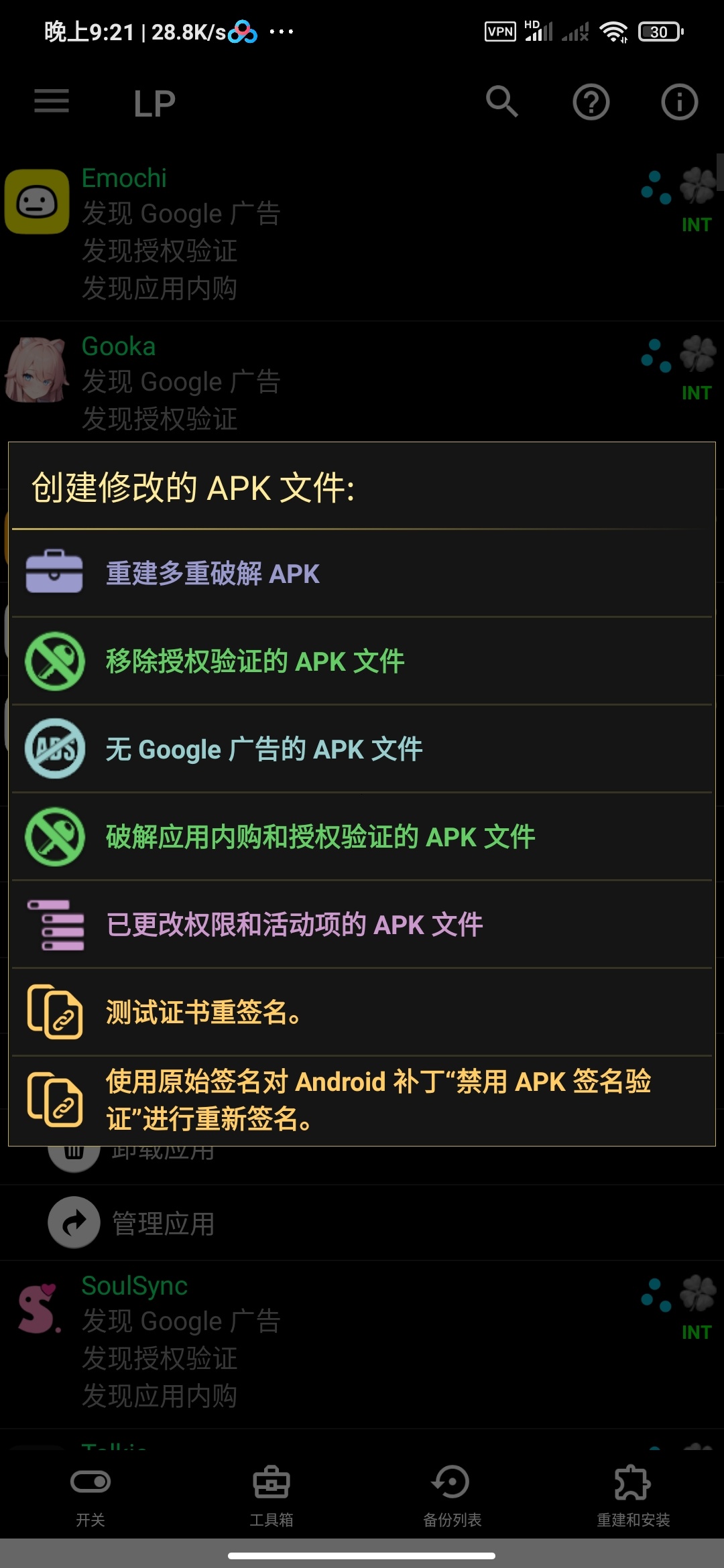
Task: Click the info icon in the top right
Action: (679, 102)
